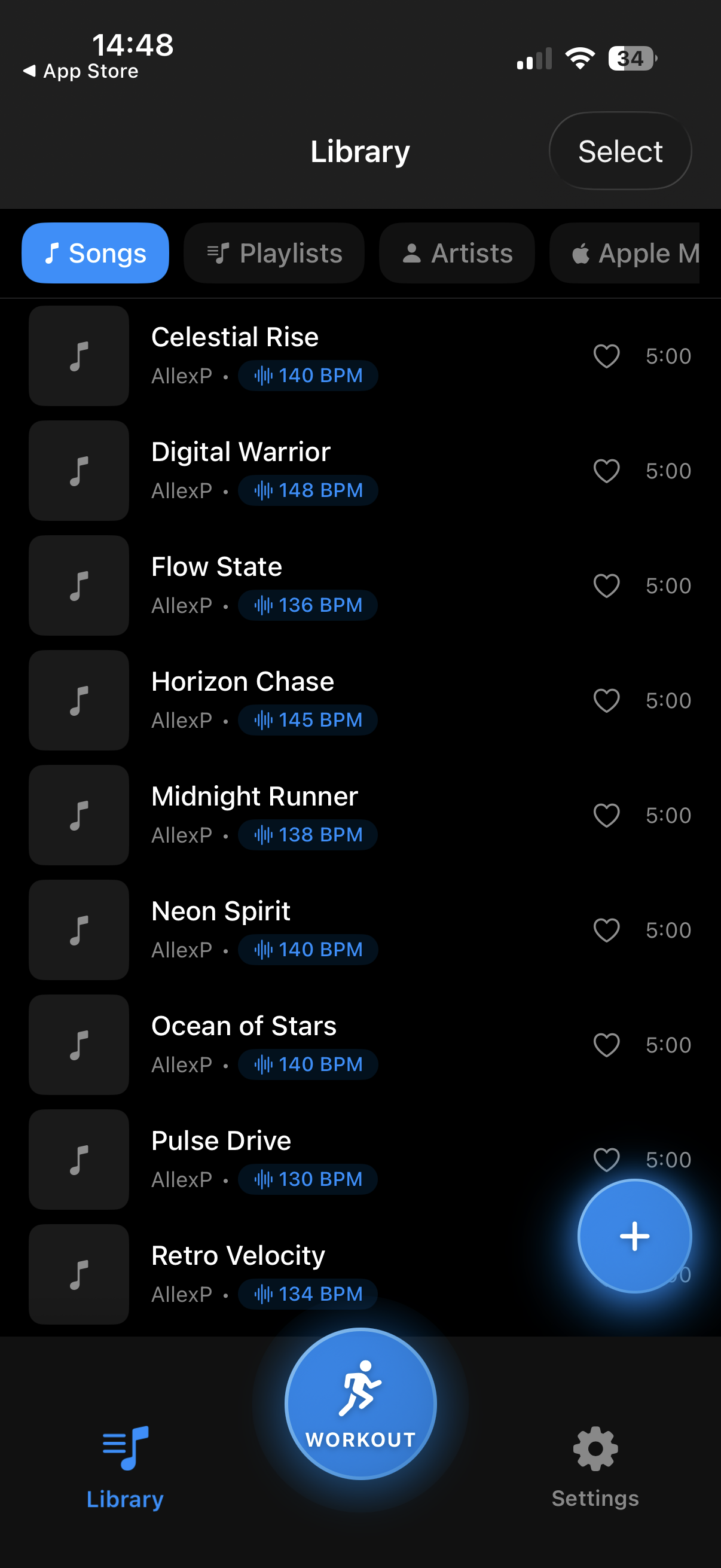The width and height of the screenshot is (721, 1568).
Task: Tap the music note icon for Celestial Rise
Action: coord(78,356)
